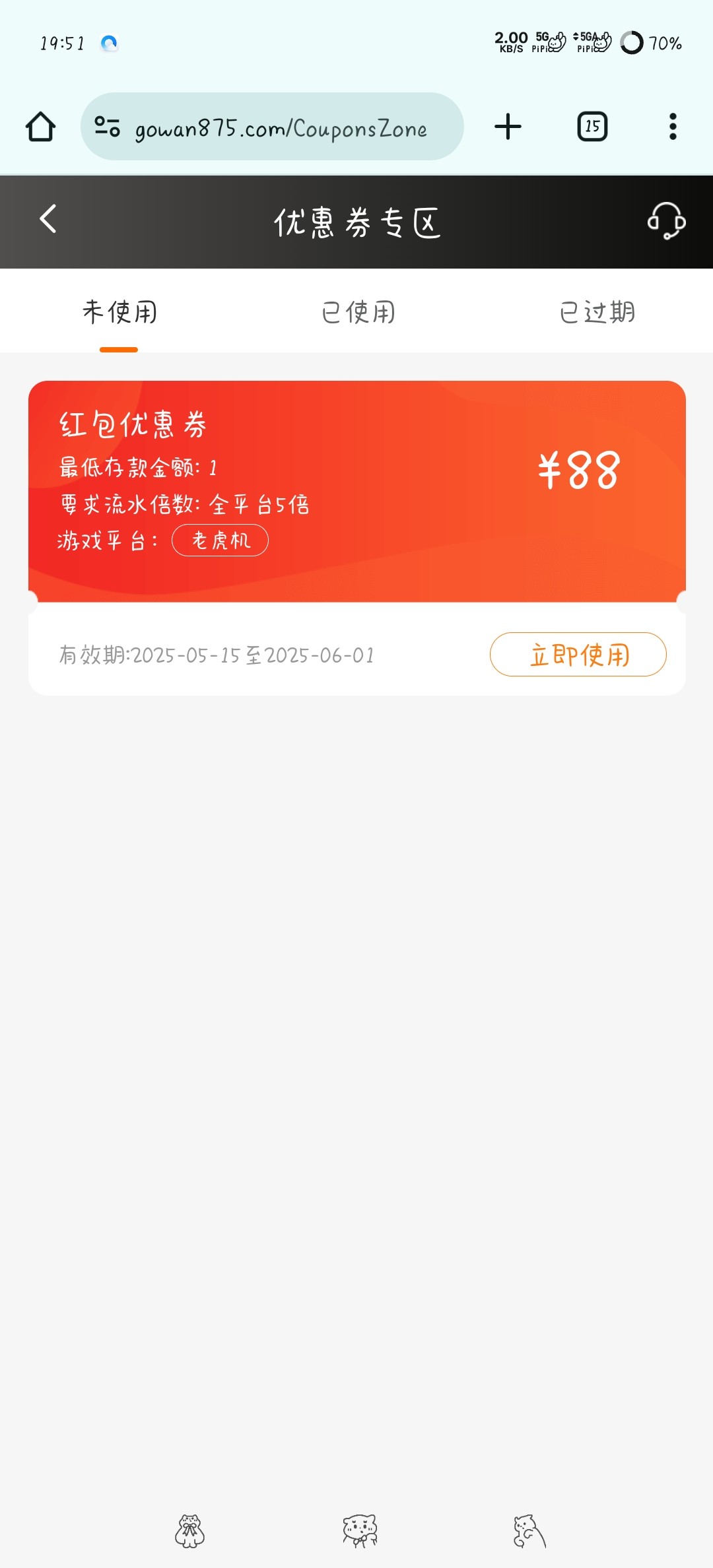713x1568 pixels.
Task: View the 15 open tabs
Action: coord(592,127)
